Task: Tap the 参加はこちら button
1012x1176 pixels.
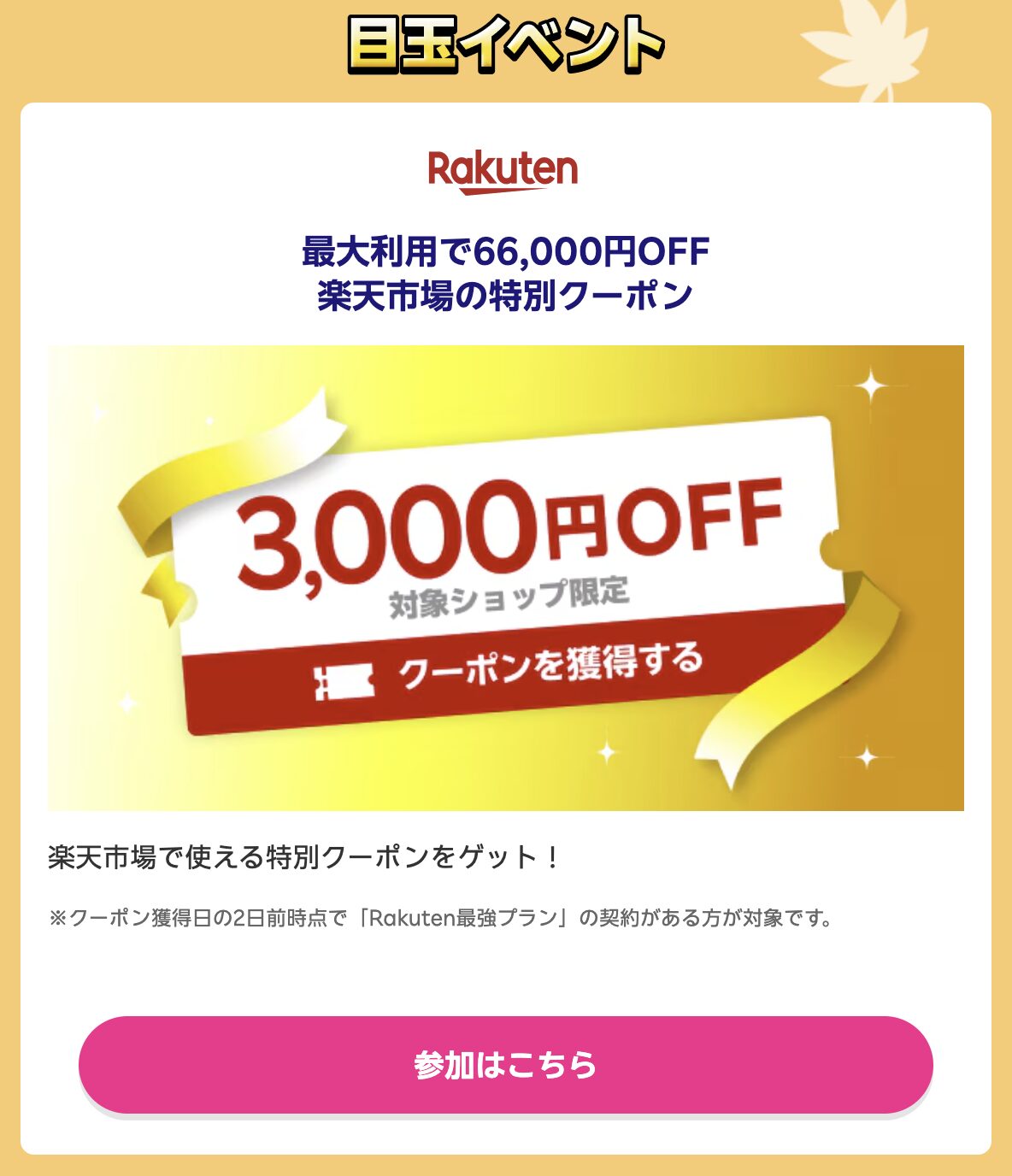Action: click(x=505, y=1065)
